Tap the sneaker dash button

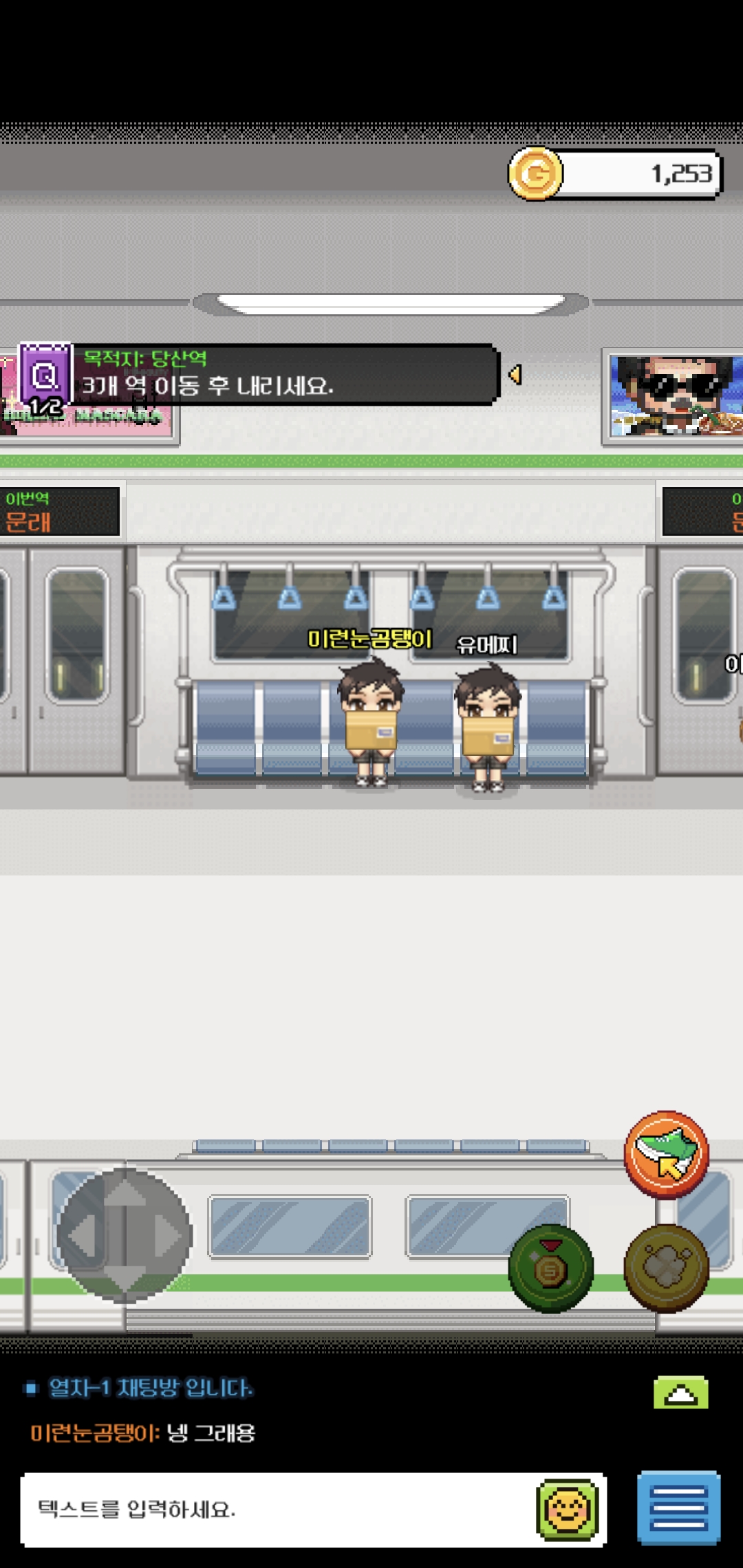click(666, 1155)
